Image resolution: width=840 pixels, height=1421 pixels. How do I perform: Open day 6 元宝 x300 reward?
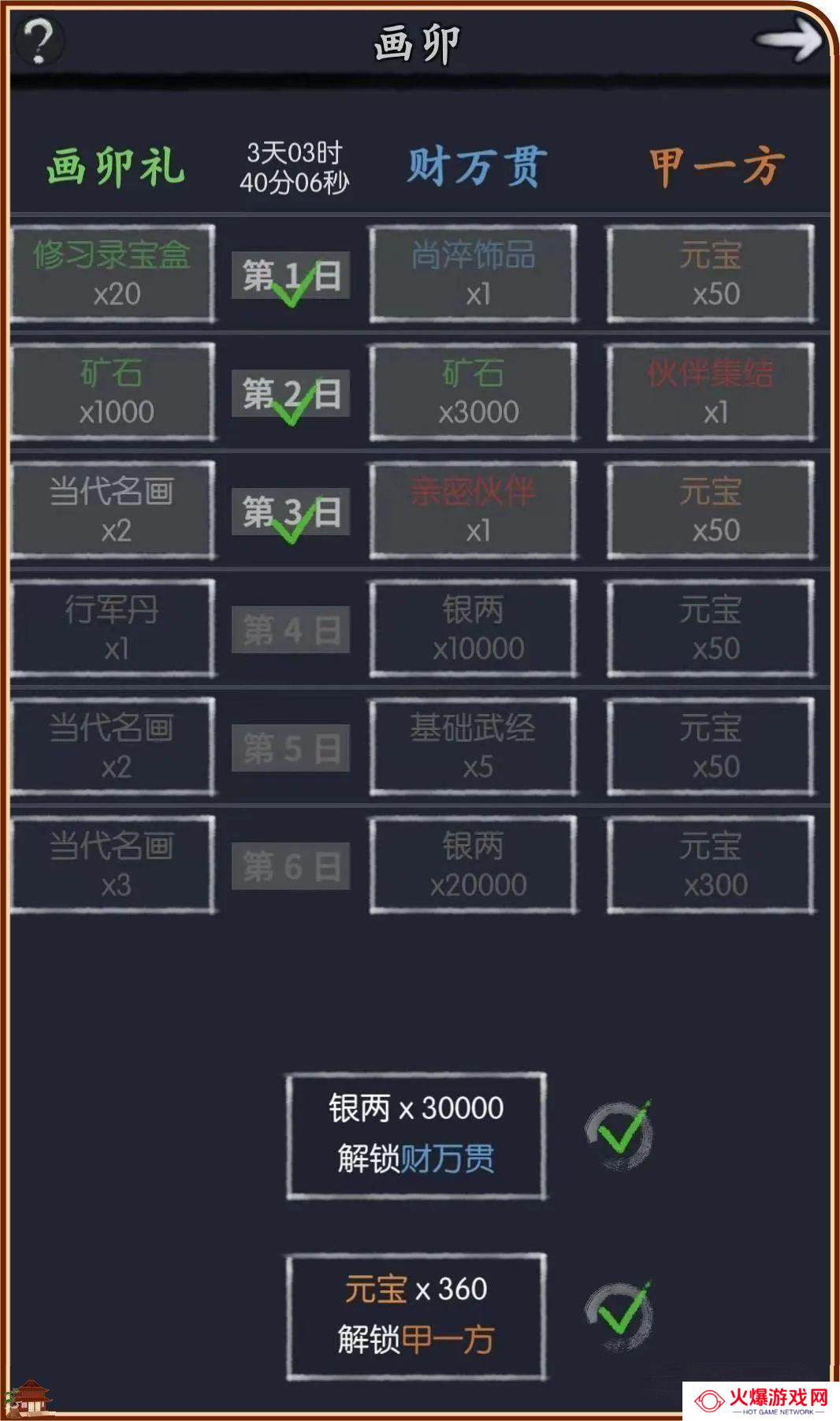click(712, 865)
